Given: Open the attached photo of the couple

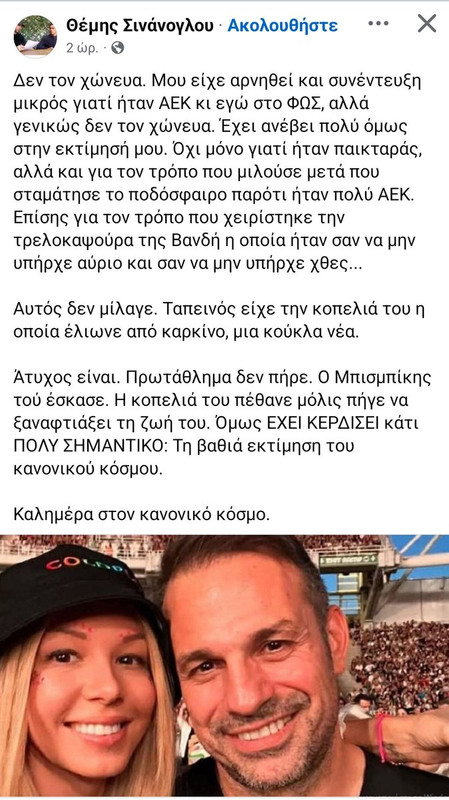Looking at the screenshot, I should [x=224, y=665].
